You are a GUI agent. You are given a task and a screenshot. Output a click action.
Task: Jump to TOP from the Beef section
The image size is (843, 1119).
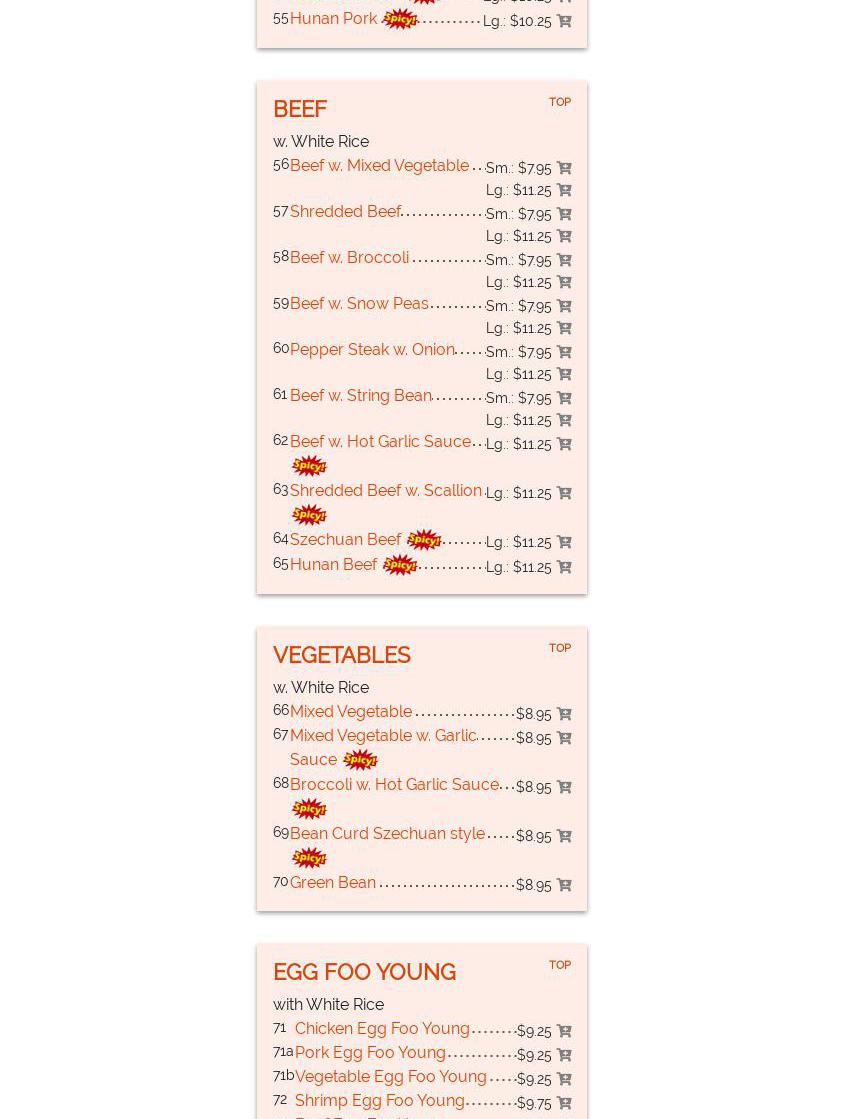tap(559, 102)
